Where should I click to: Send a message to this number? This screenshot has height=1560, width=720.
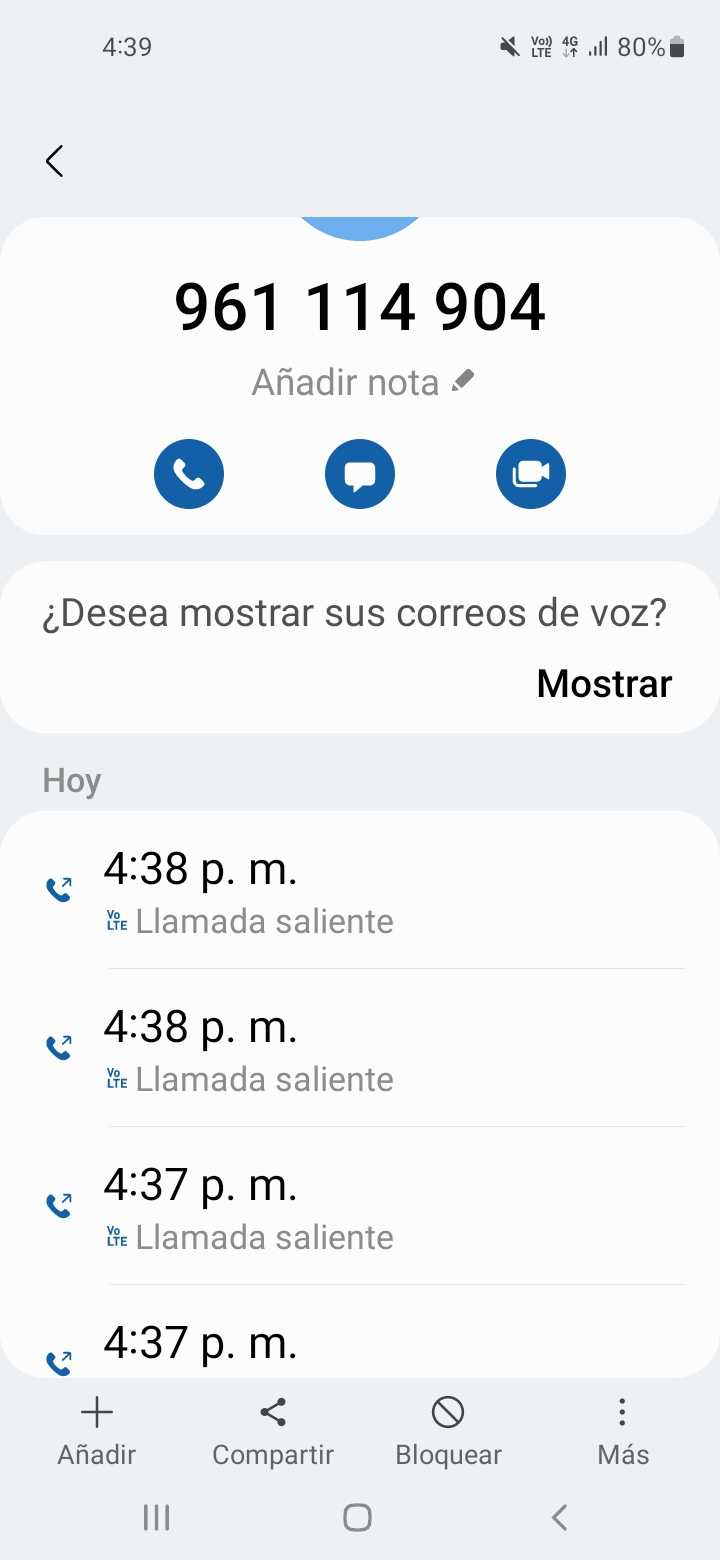click(x=360, y=474)
